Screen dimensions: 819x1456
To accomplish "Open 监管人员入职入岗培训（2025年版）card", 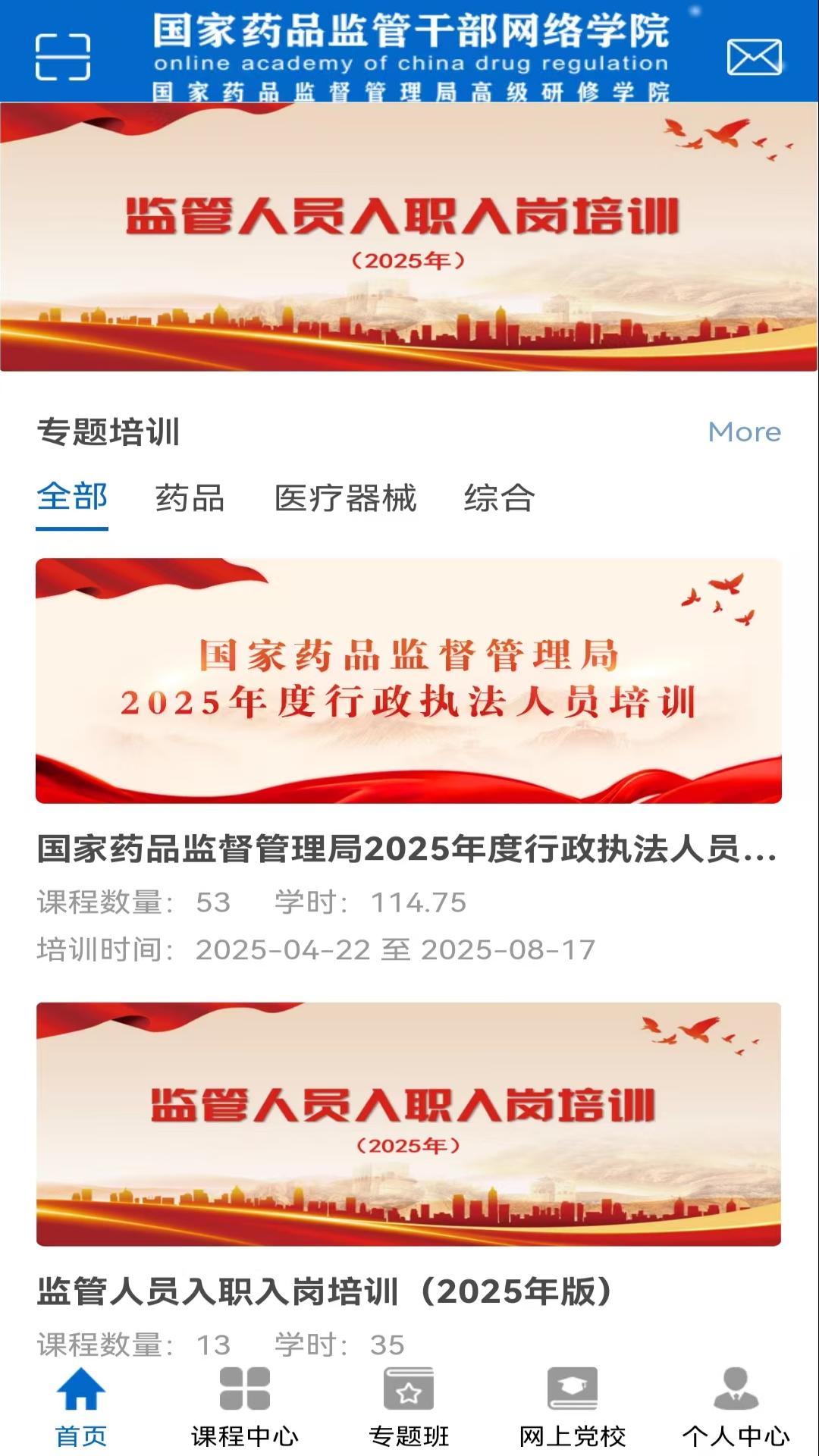I will click(409, 1124).
